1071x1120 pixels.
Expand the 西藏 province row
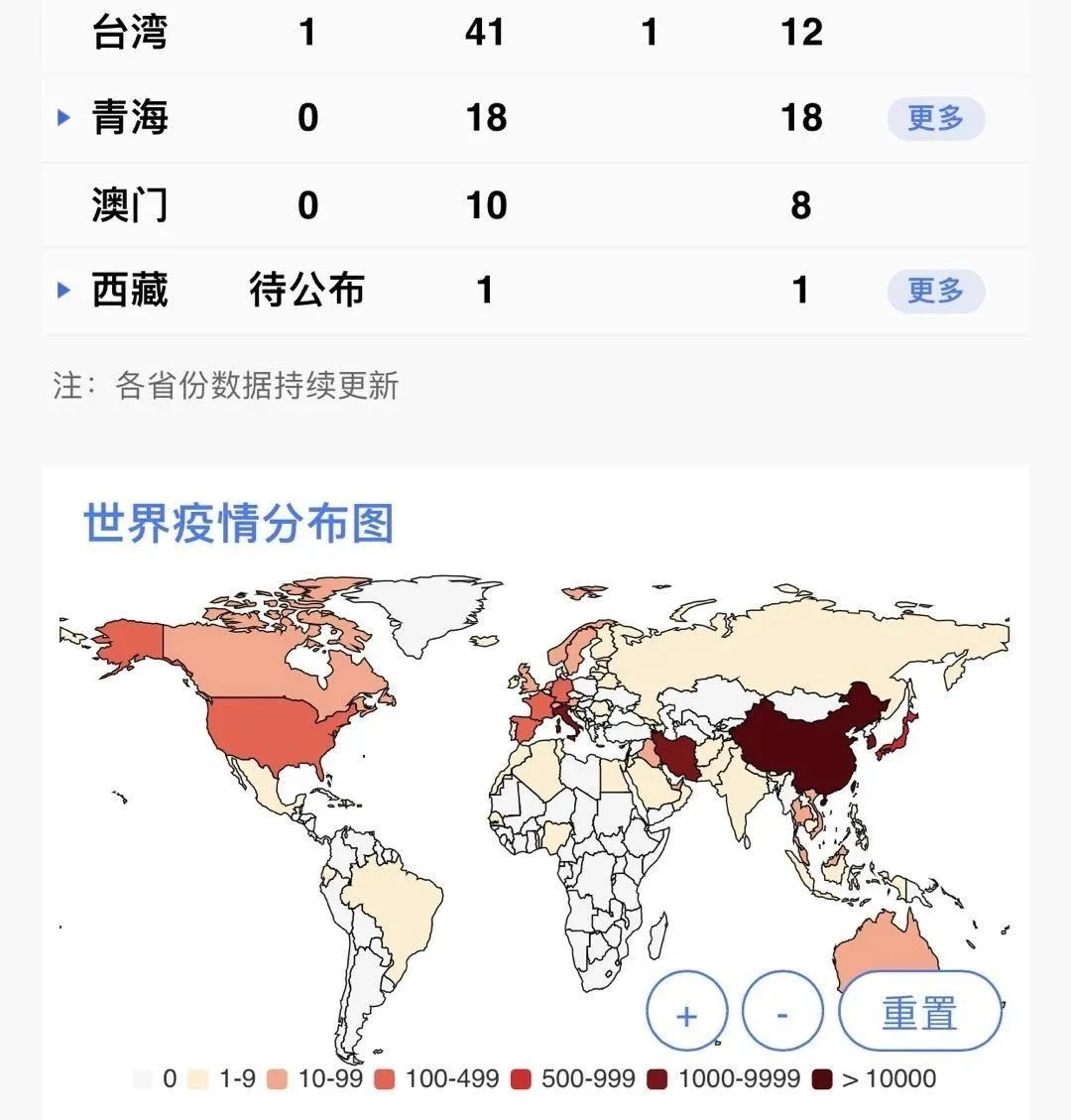click(x=64, y=291)
